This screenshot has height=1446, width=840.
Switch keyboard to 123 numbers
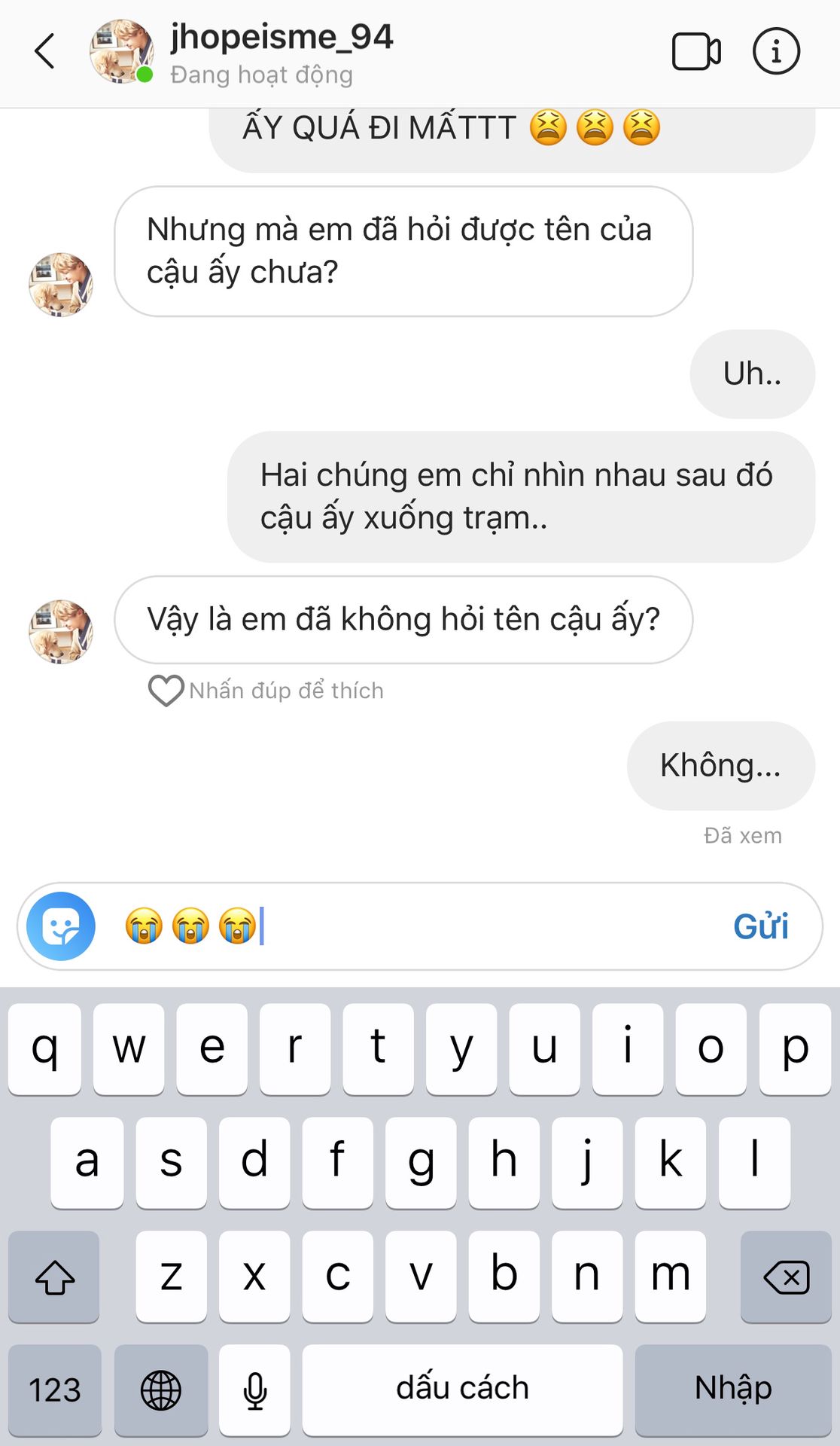click(x=54, y=1390)
